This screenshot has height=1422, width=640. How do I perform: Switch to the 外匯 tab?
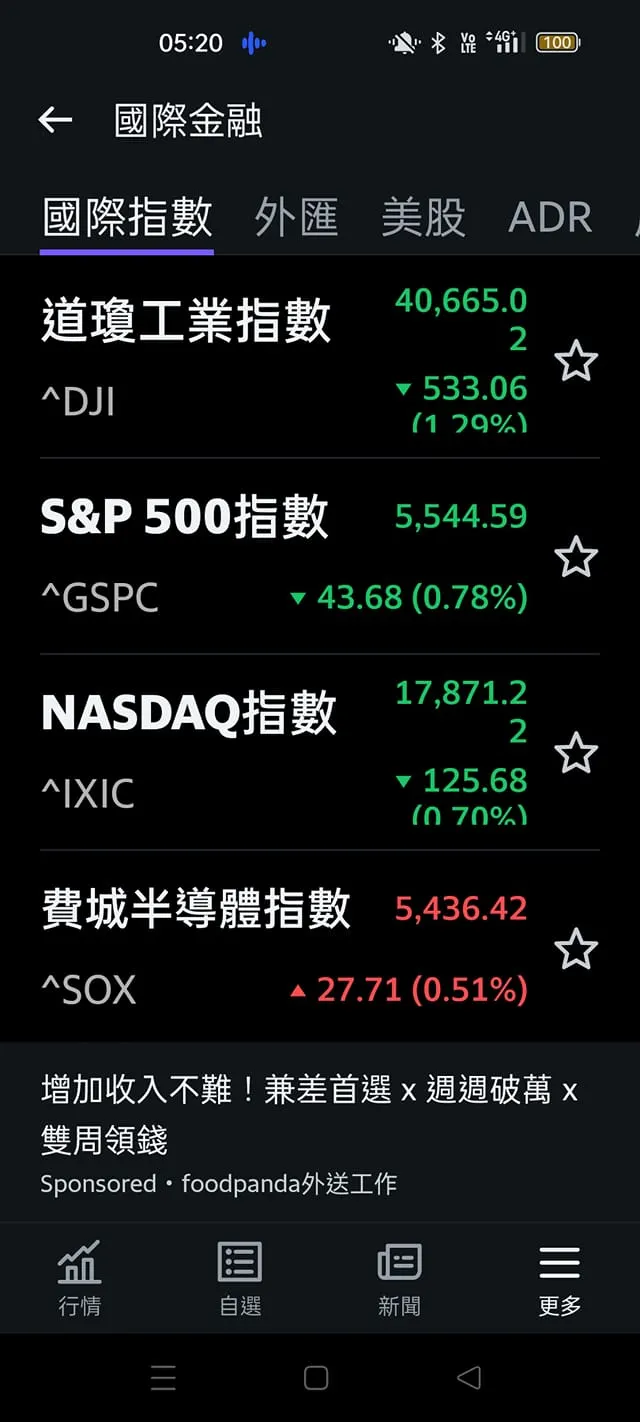tap(296, 217)
